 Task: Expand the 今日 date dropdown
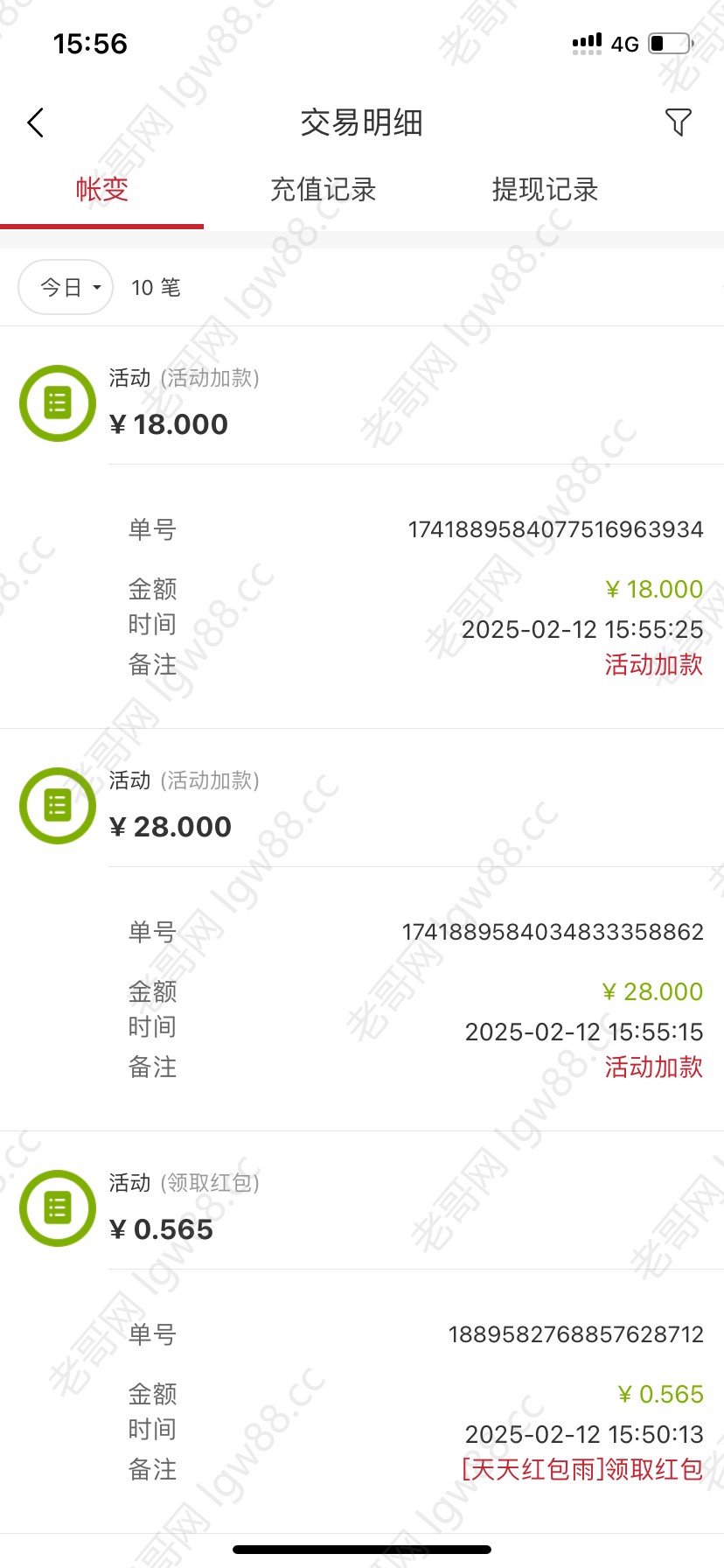(66, 287)
